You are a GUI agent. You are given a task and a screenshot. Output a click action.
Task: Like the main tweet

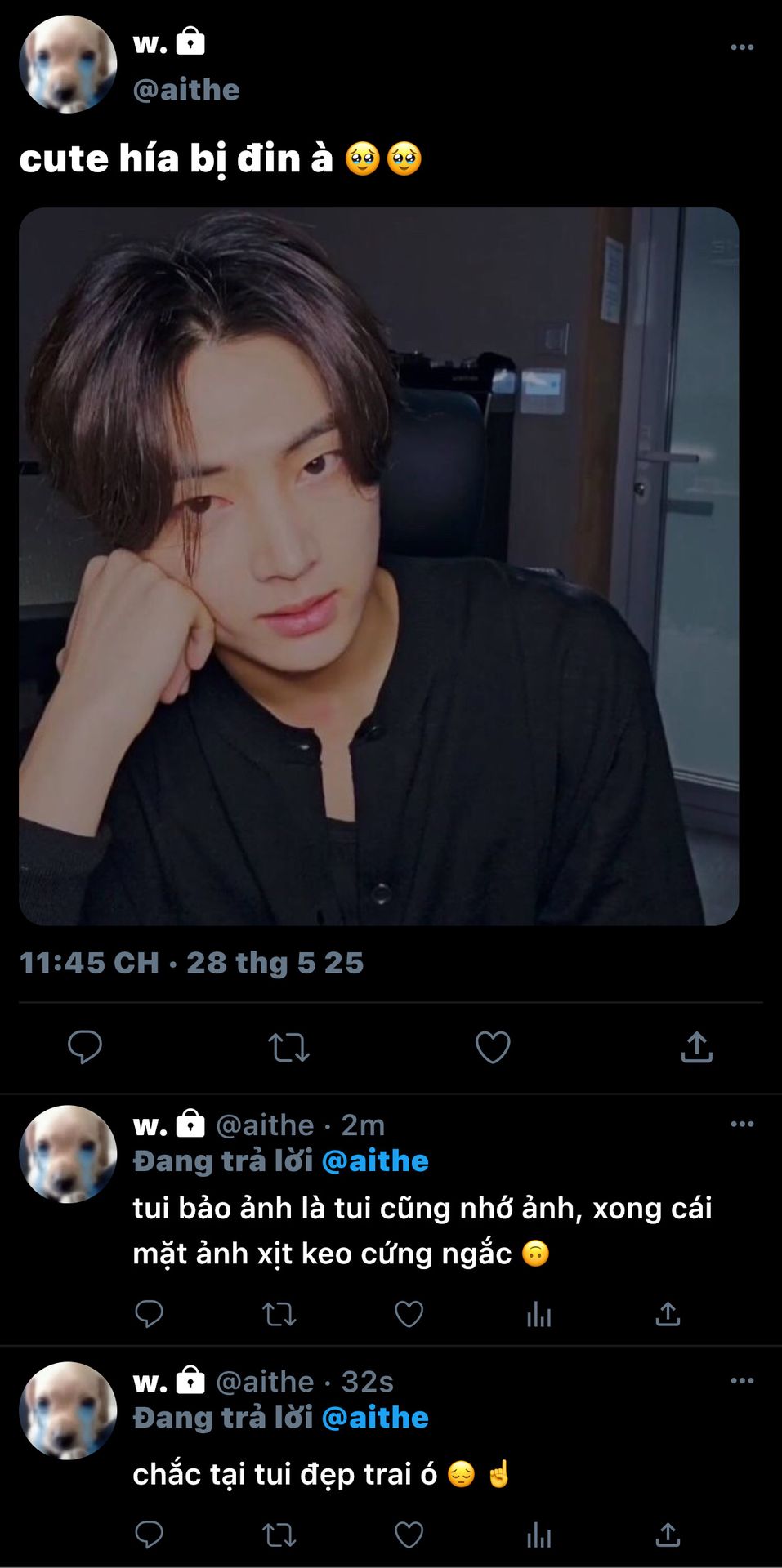pyautogui.click(x=493, y=1047)
